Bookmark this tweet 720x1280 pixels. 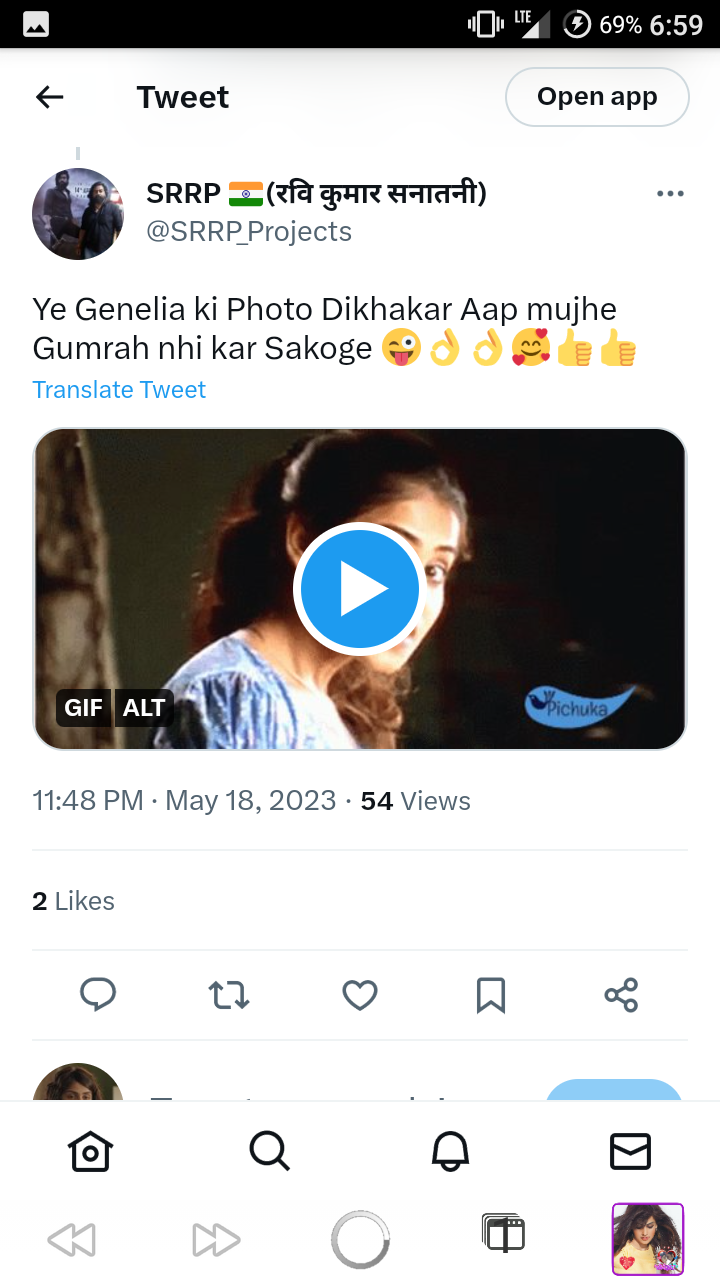(x=490, y=995)
